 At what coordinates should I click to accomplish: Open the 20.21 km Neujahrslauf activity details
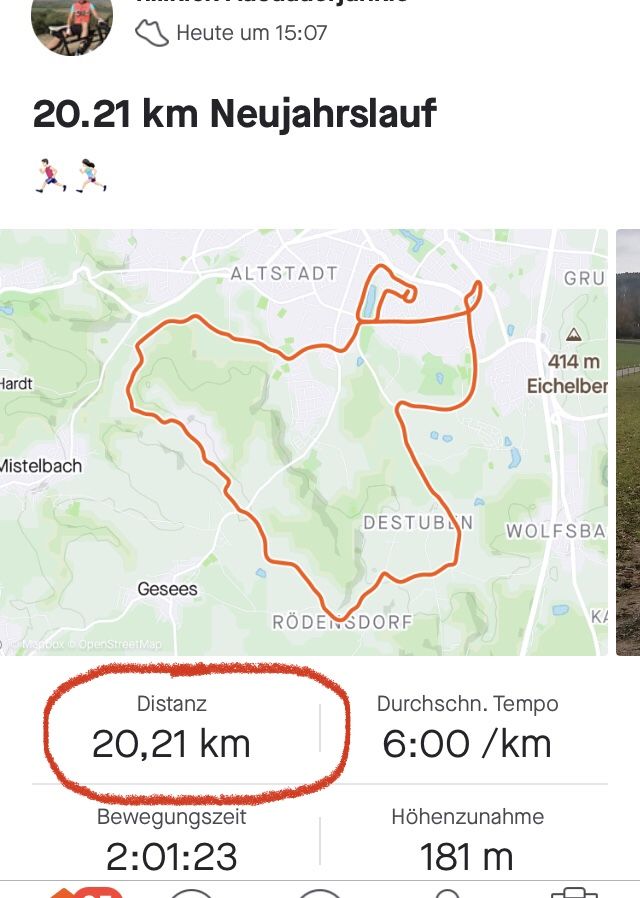(x=234, y=114)
